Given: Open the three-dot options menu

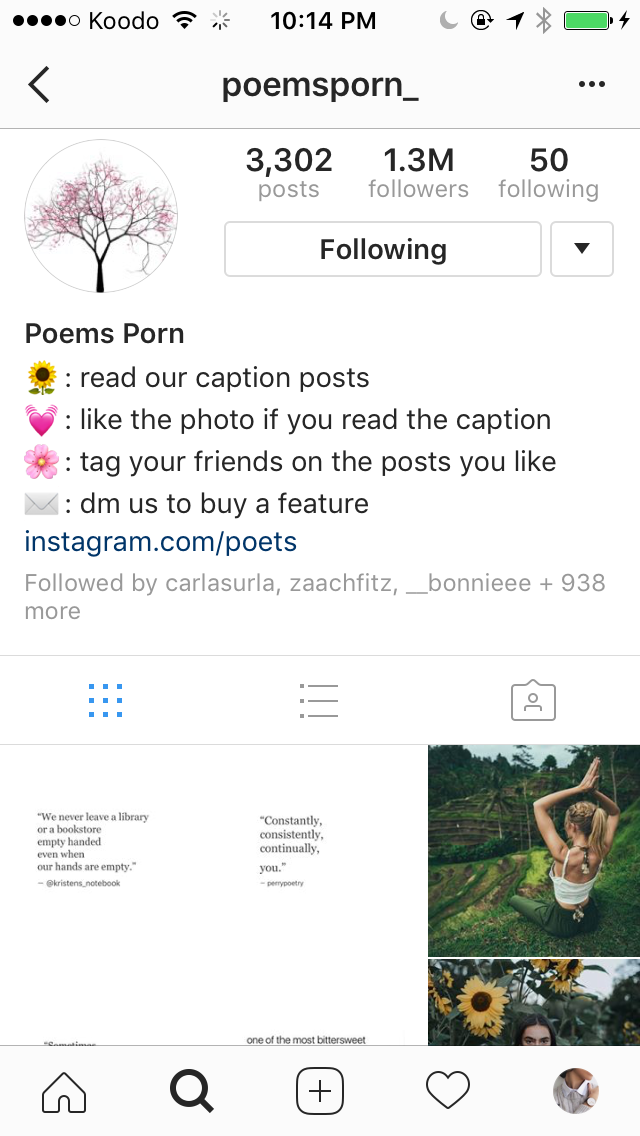Looking at the screenshot, I should (591, 85).
